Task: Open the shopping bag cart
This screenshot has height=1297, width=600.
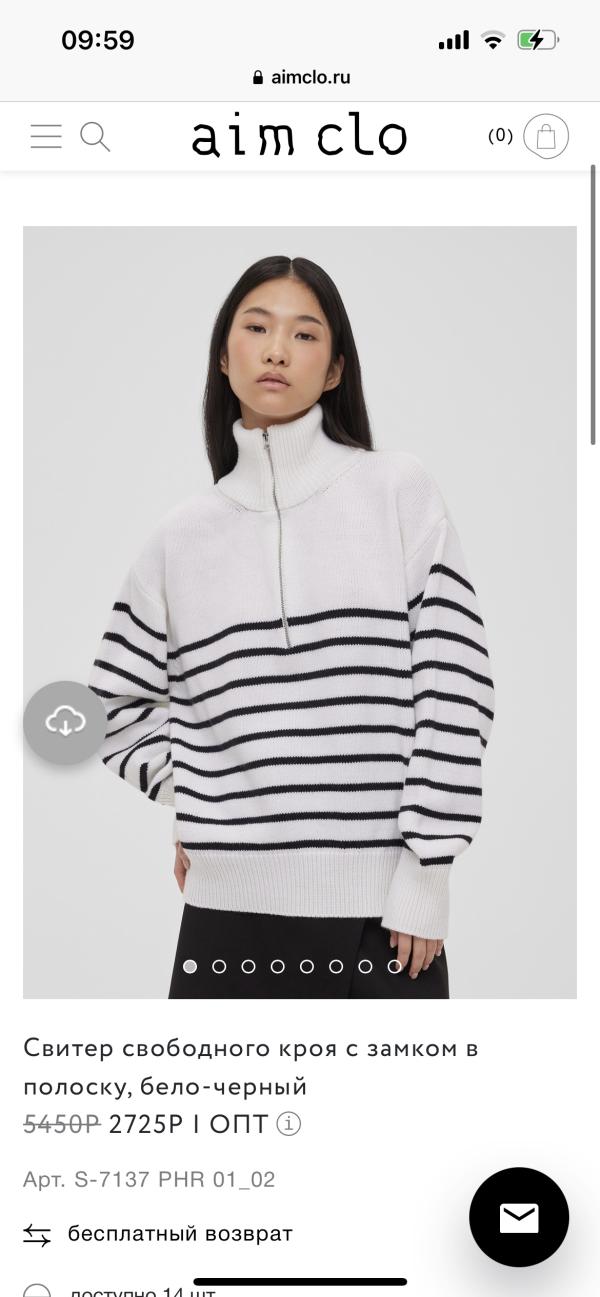Action: (x=545, y=136)
